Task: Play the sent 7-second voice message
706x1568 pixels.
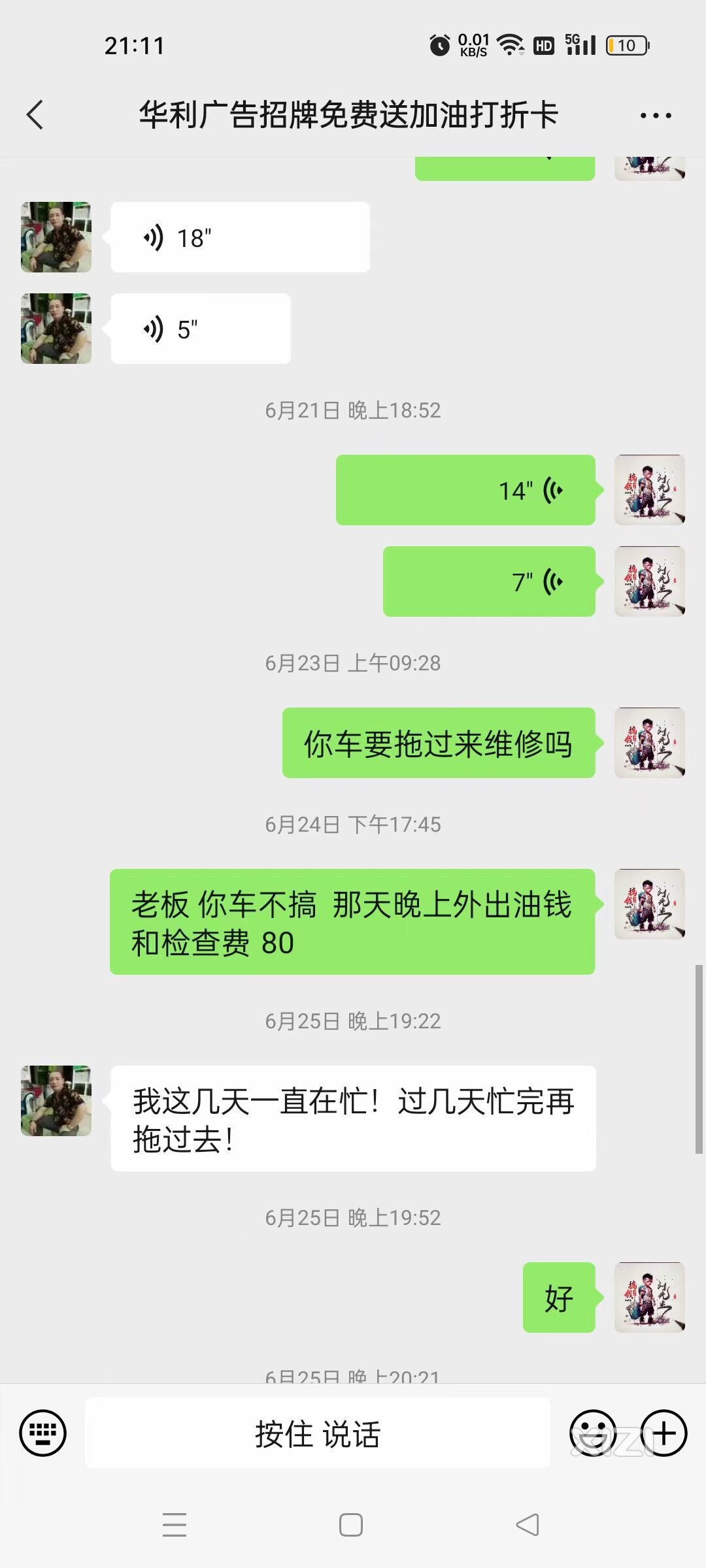Action: tap(489, 581)
